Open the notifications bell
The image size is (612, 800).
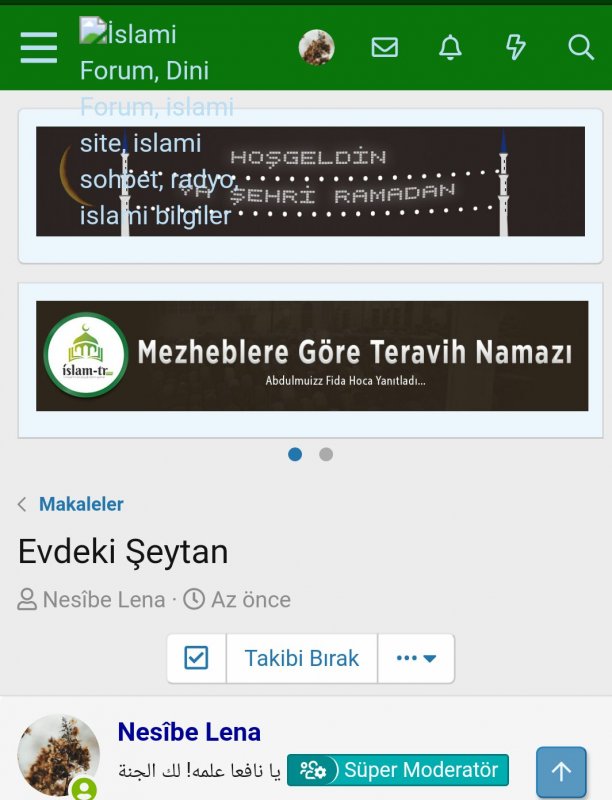tap(451, 47)
